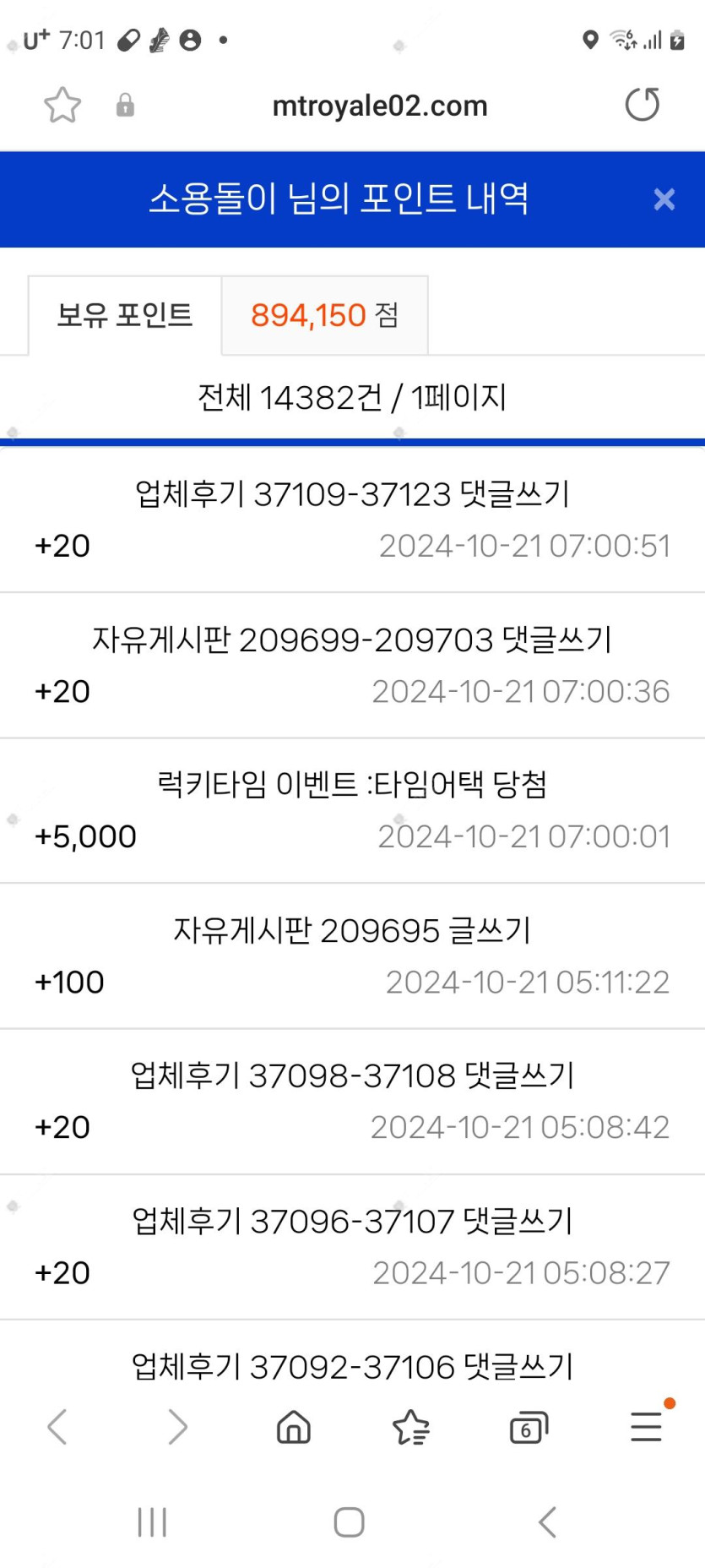Tap the system home button

tap(349, 1522)
